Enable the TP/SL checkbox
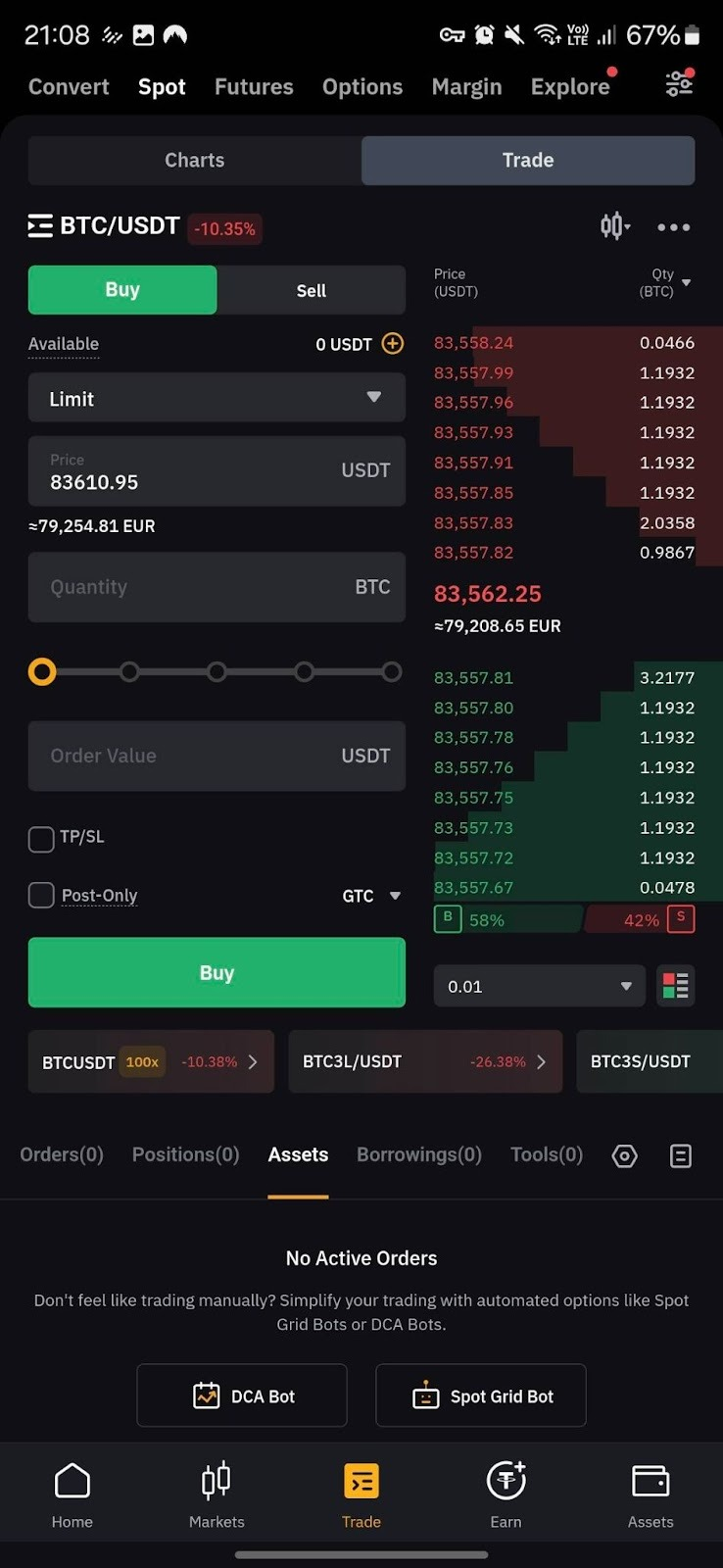This screenshot has height=1568, width=723. [x=41, y=839]
